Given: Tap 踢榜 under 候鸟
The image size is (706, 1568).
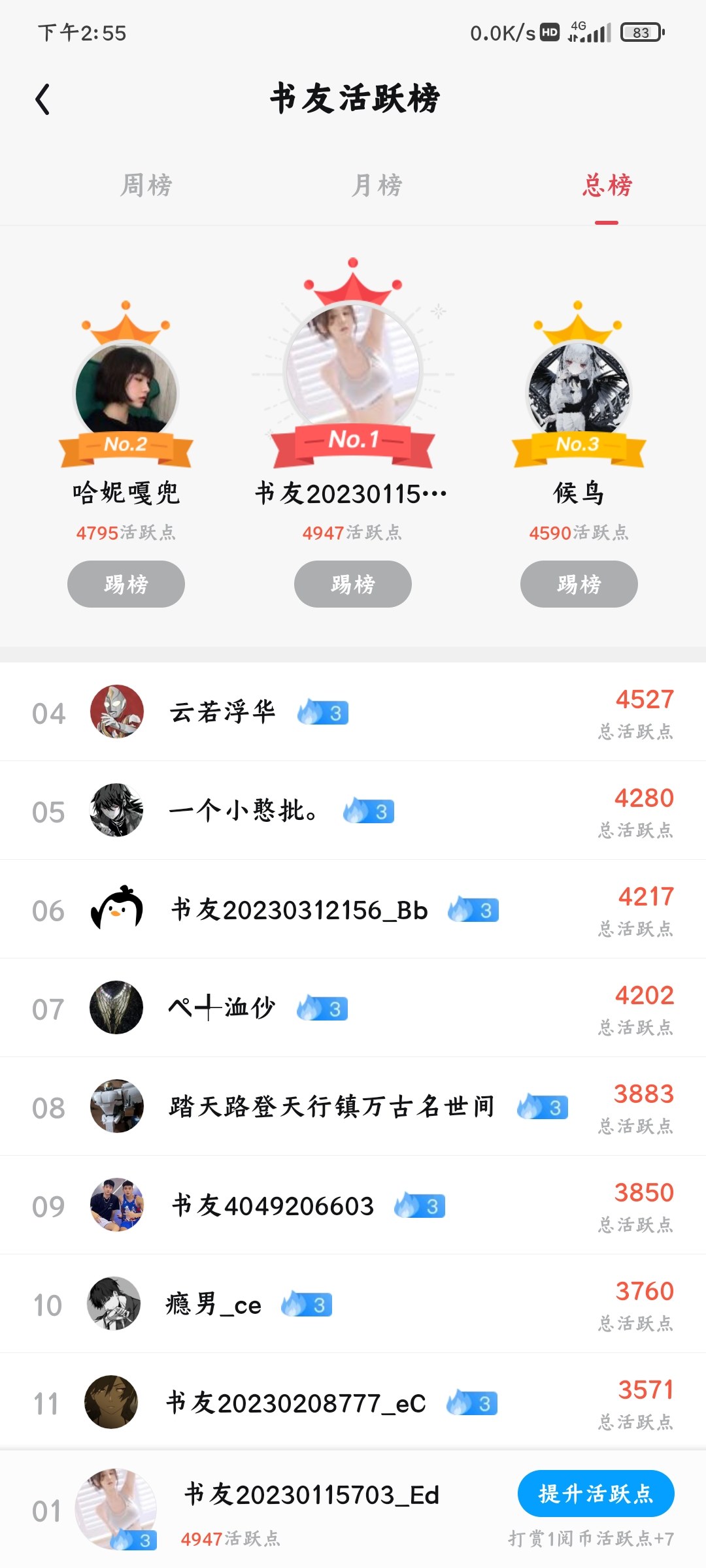Looking at the screenshot, I should (579, 584).
